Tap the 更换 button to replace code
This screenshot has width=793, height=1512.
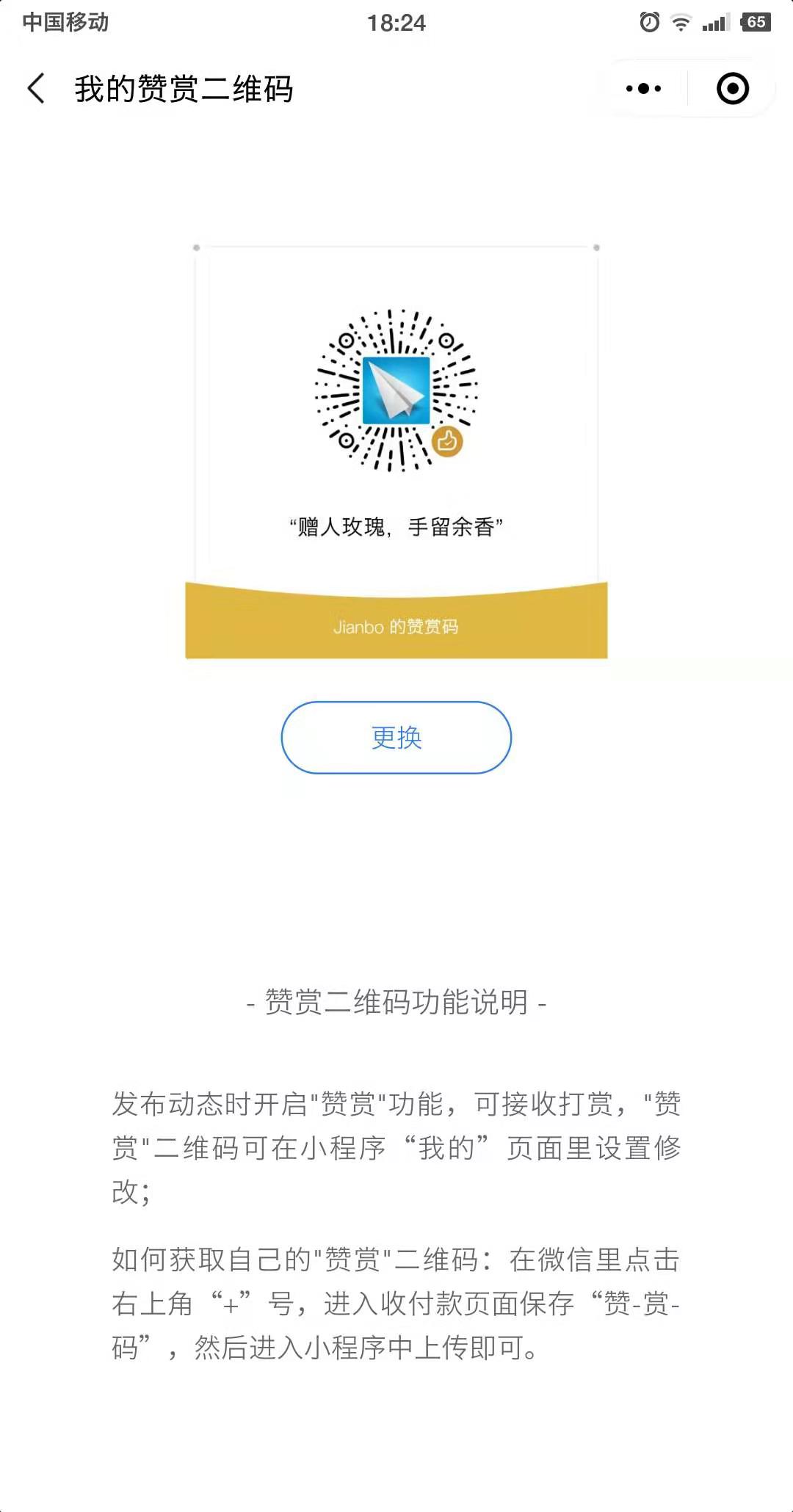(x=396, y=737)
